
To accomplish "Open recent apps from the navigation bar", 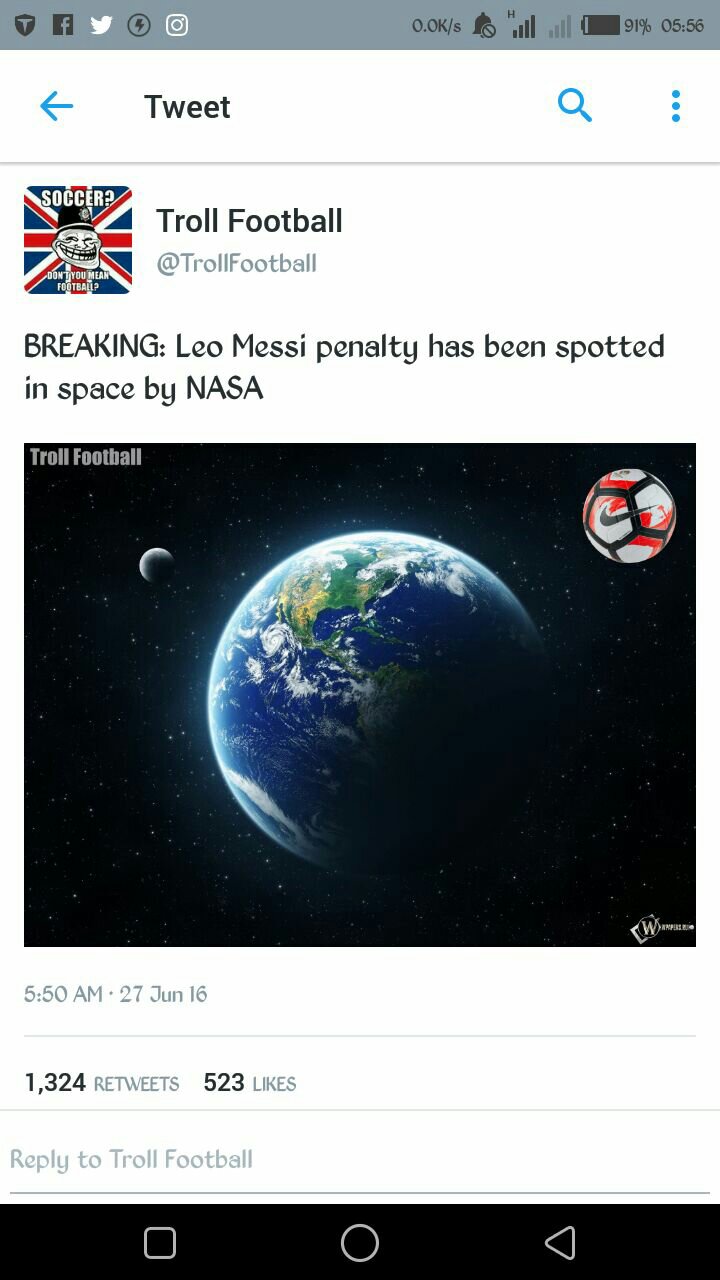I will (x=160, y=1243).
